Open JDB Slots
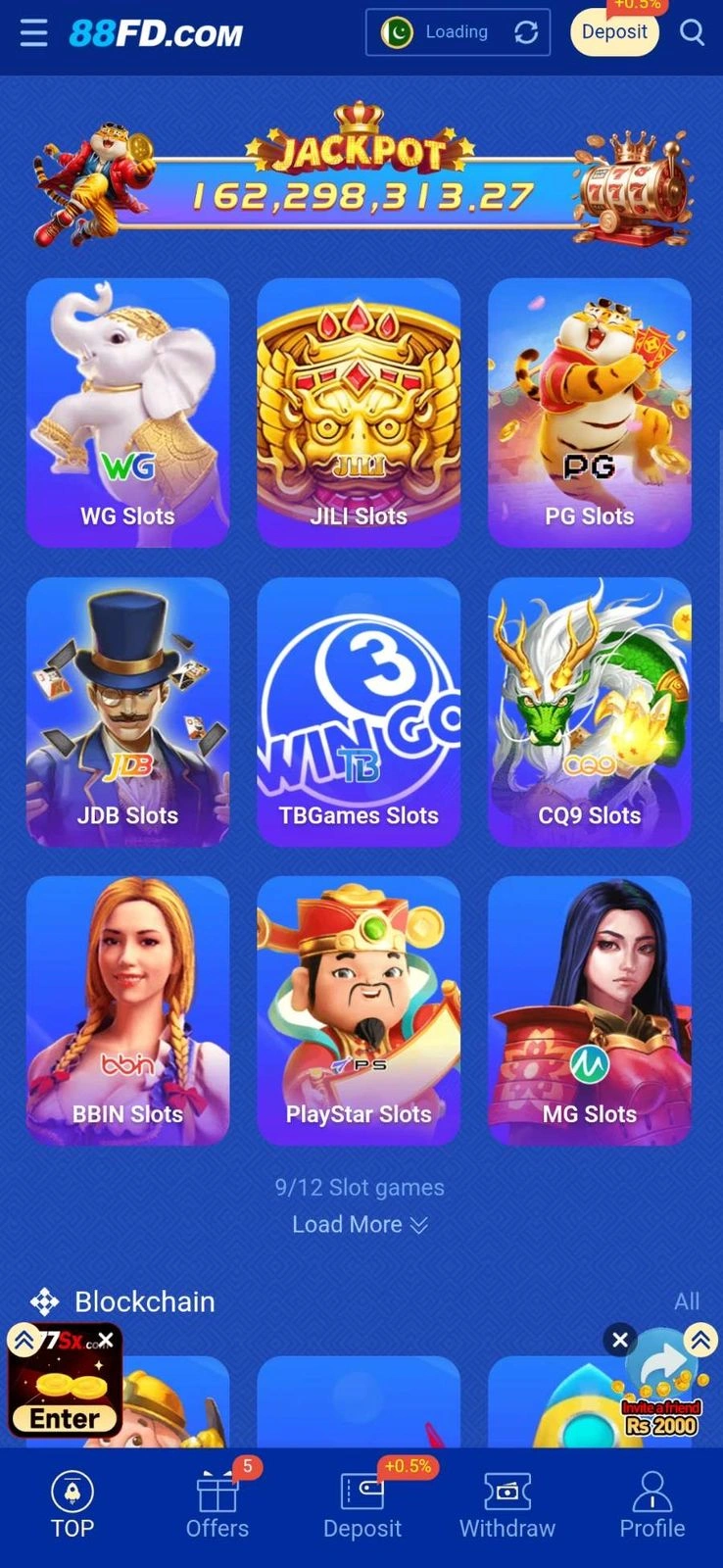 click(x=127, y=711)
